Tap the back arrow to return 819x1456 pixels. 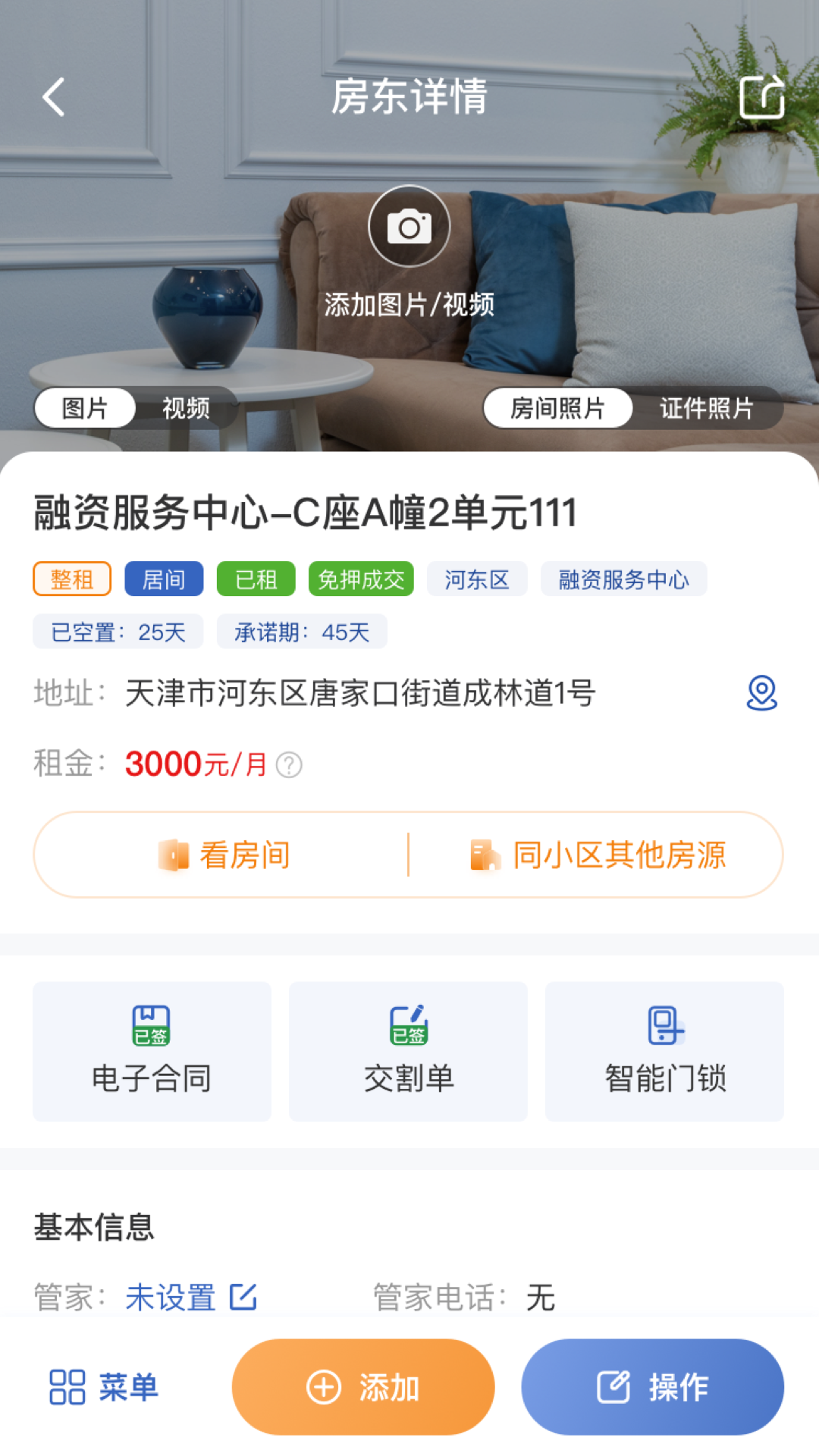(52, 97)
